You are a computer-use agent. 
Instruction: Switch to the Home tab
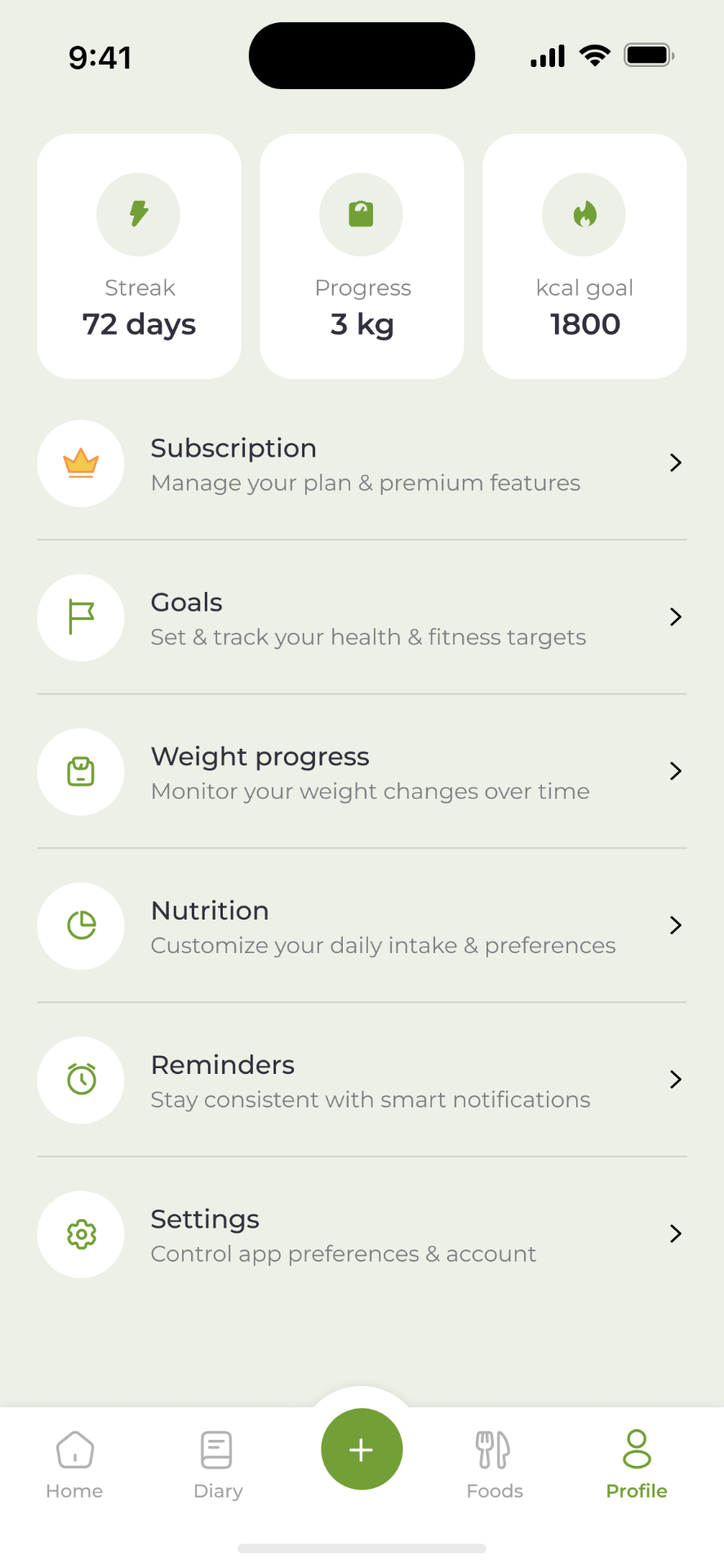[74, 1465]
